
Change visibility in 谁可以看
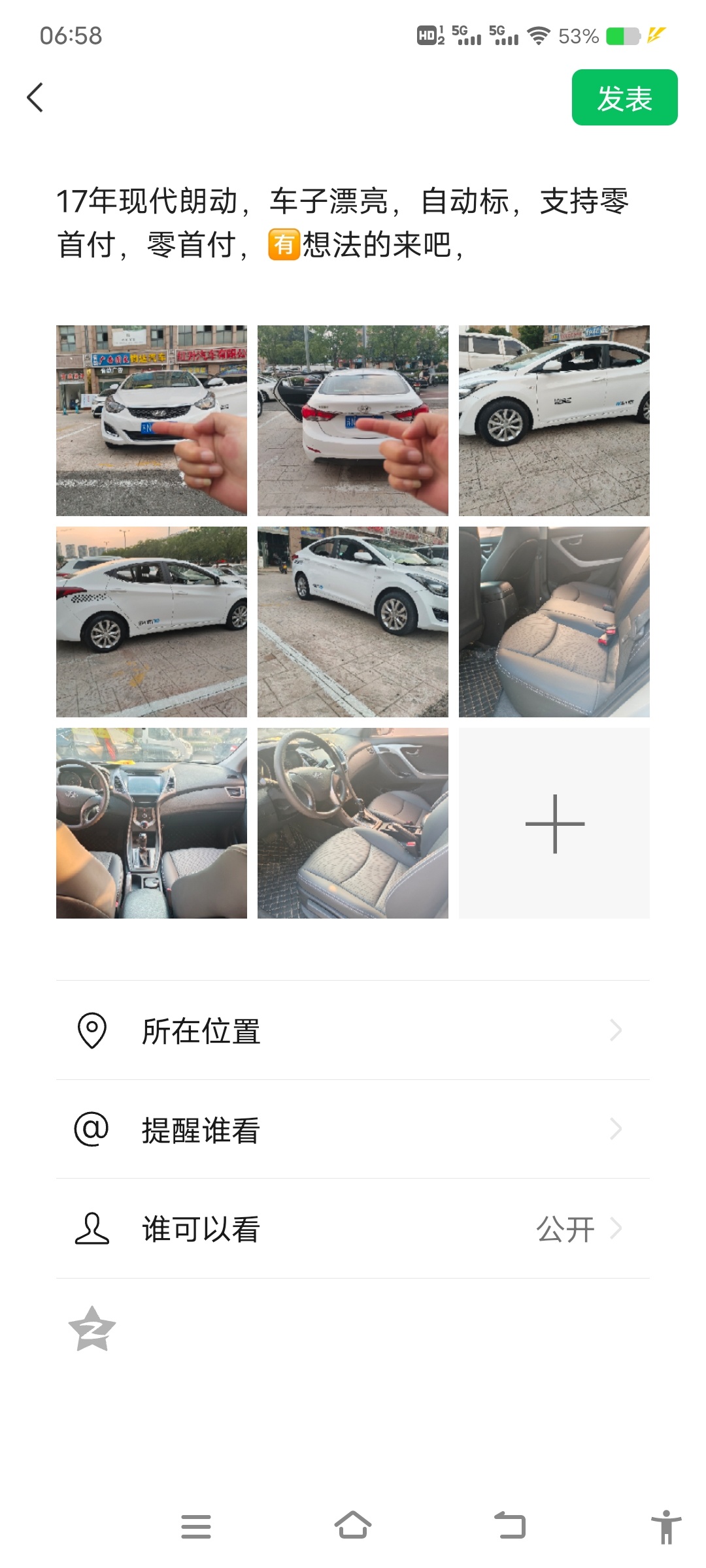pos(353,1229)
